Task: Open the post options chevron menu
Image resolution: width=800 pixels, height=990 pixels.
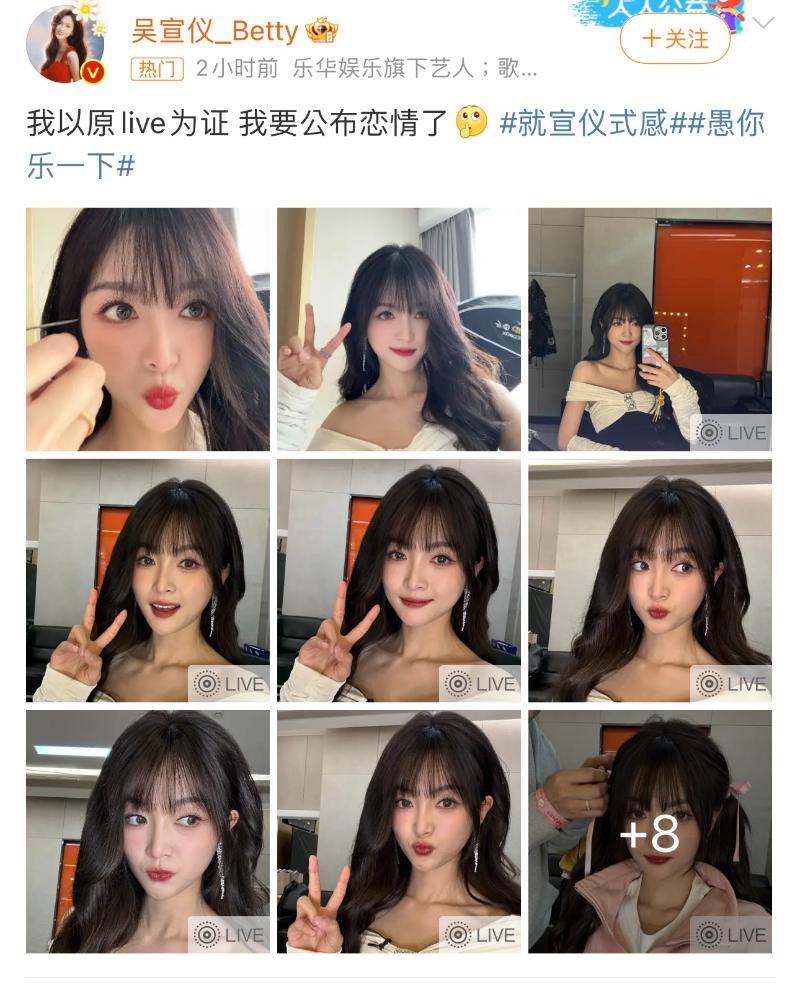Action: (x=764, y=24)
